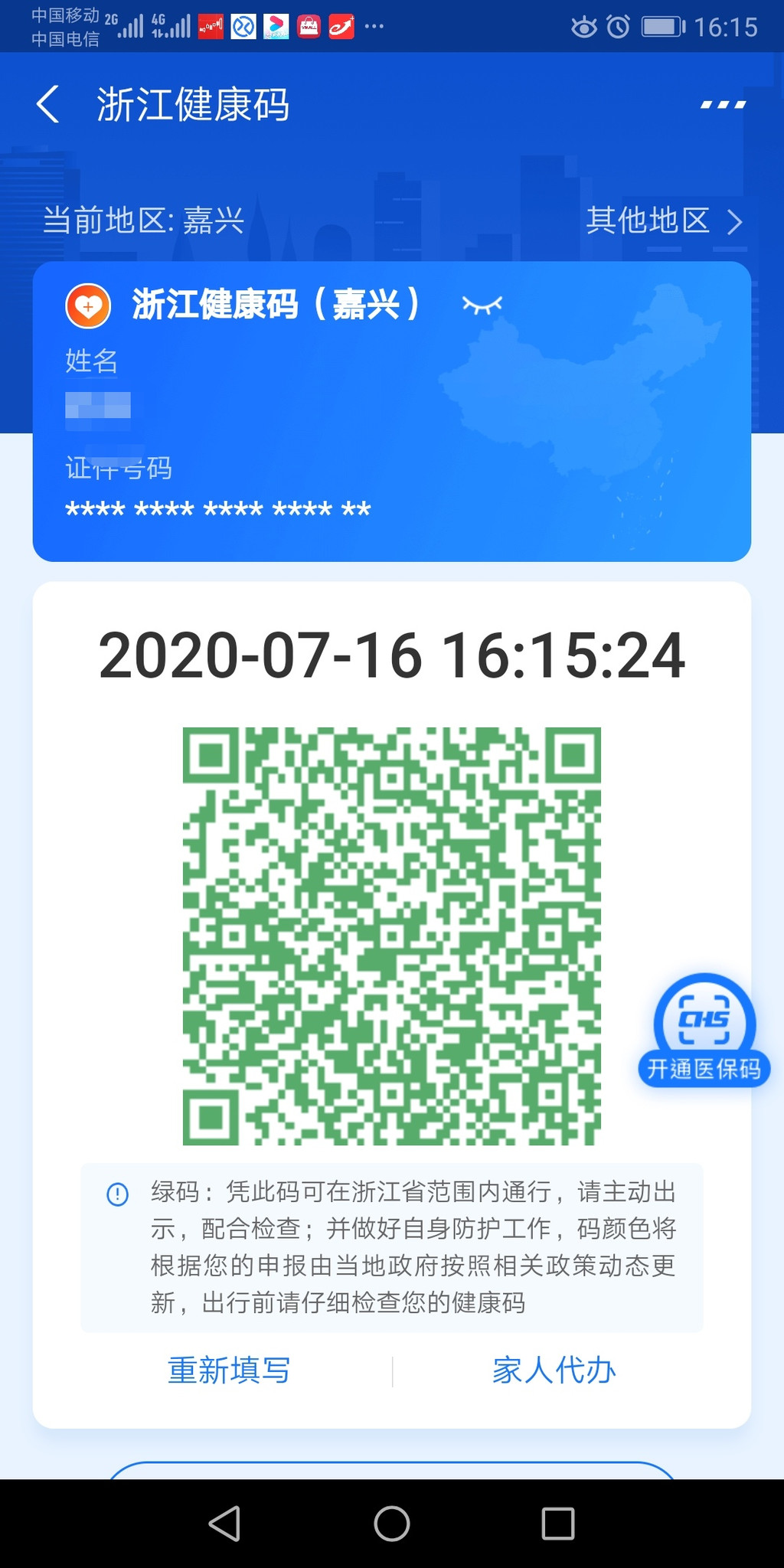Open 其他地区 to change region

(x=664, y=221)
